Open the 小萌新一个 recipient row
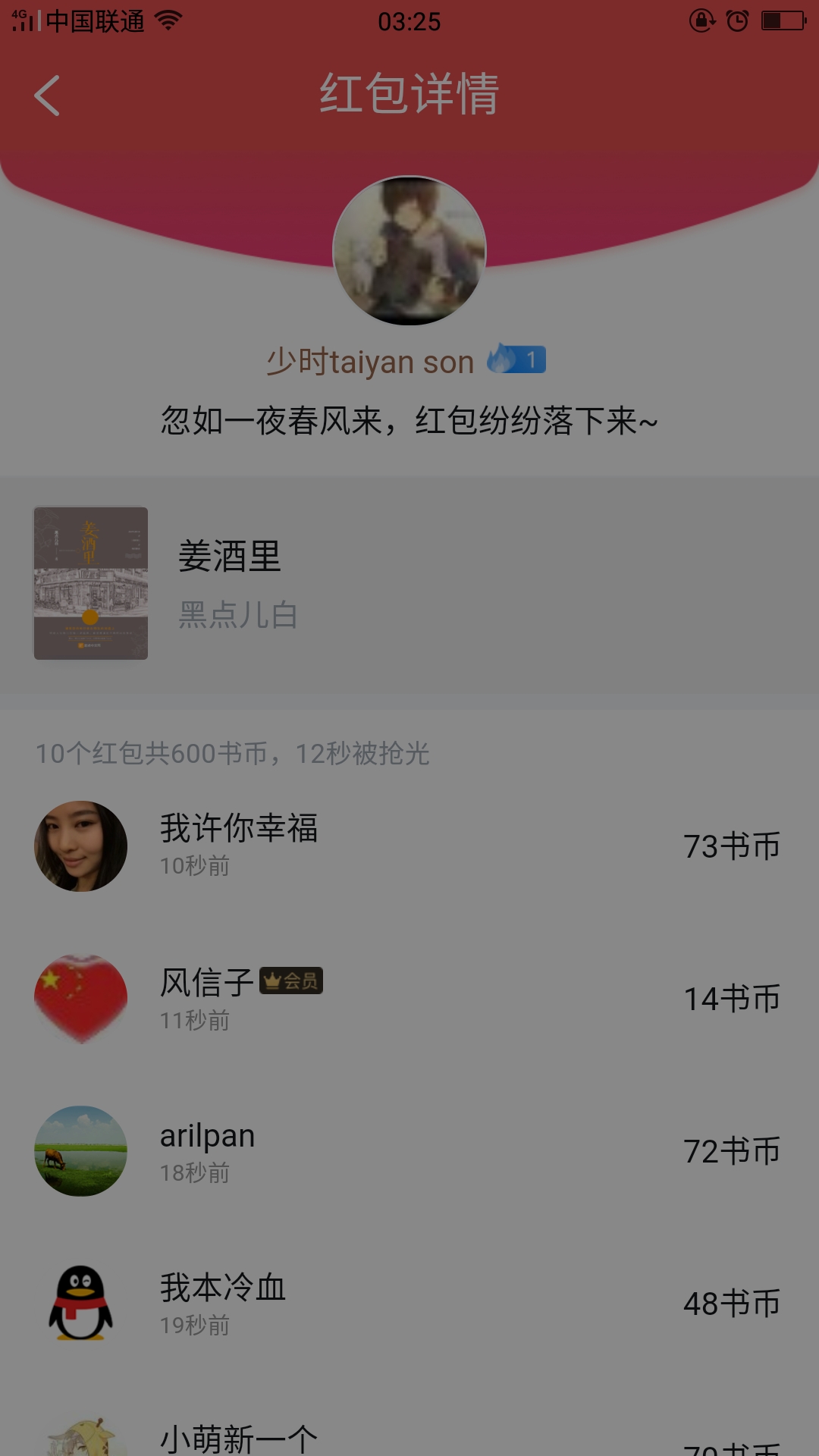This screenshot has width=819, height=1456. [x=409, y=1438]
